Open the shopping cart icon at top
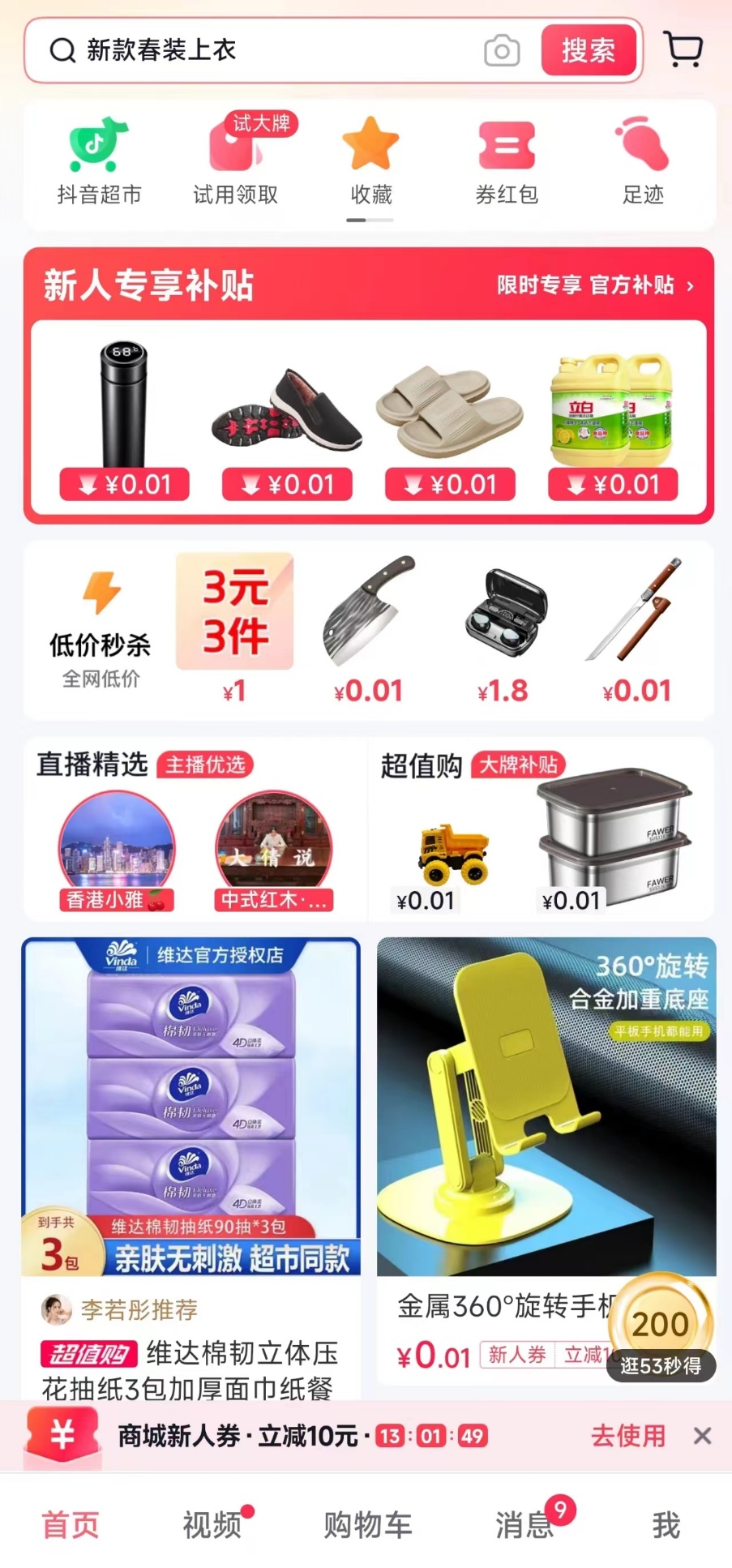This screenshot has width=732, height=1568. 683,49
